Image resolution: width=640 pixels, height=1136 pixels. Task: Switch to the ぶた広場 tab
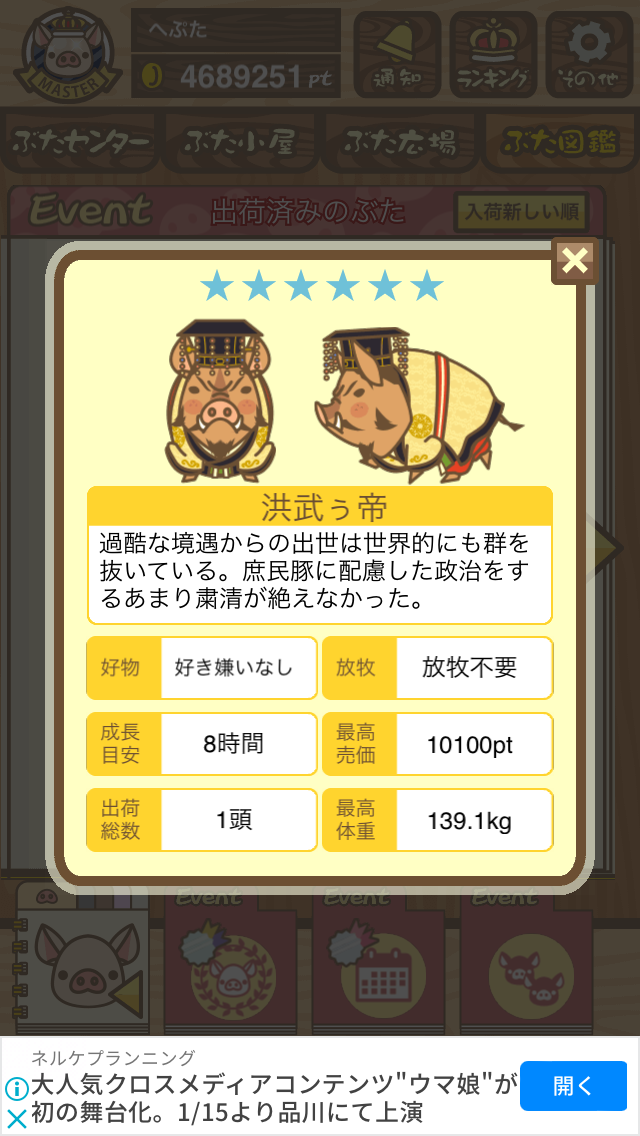(x=399, y=143)
